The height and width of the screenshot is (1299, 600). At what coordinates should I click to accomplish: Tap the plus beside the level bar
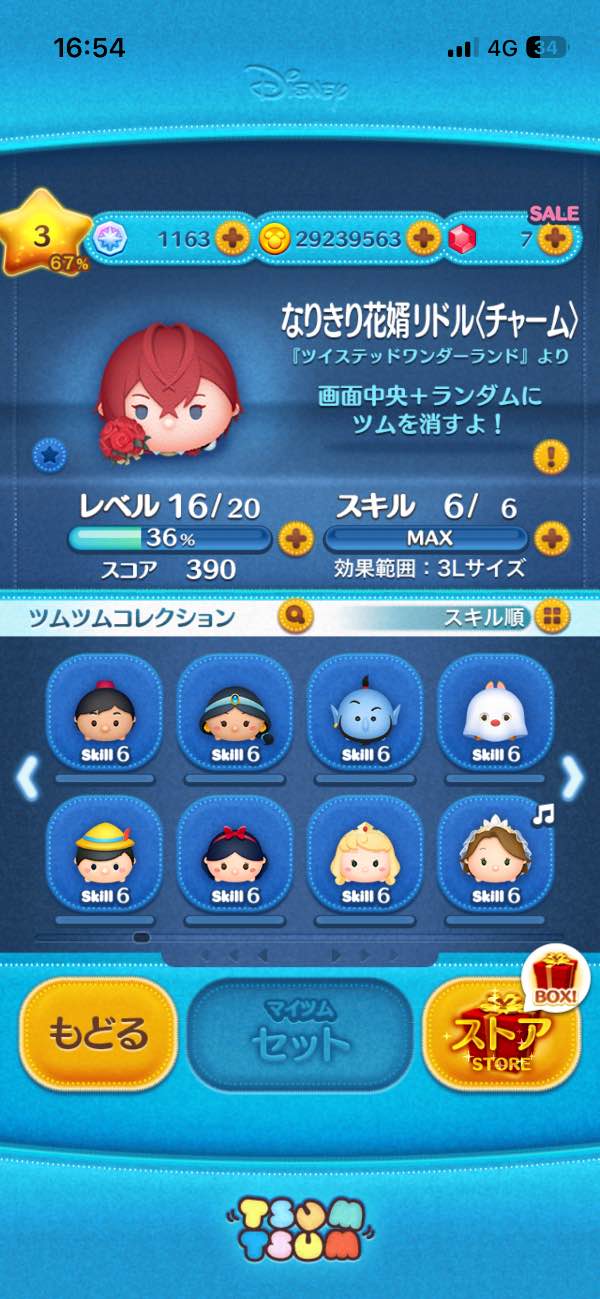click(295, 539)
